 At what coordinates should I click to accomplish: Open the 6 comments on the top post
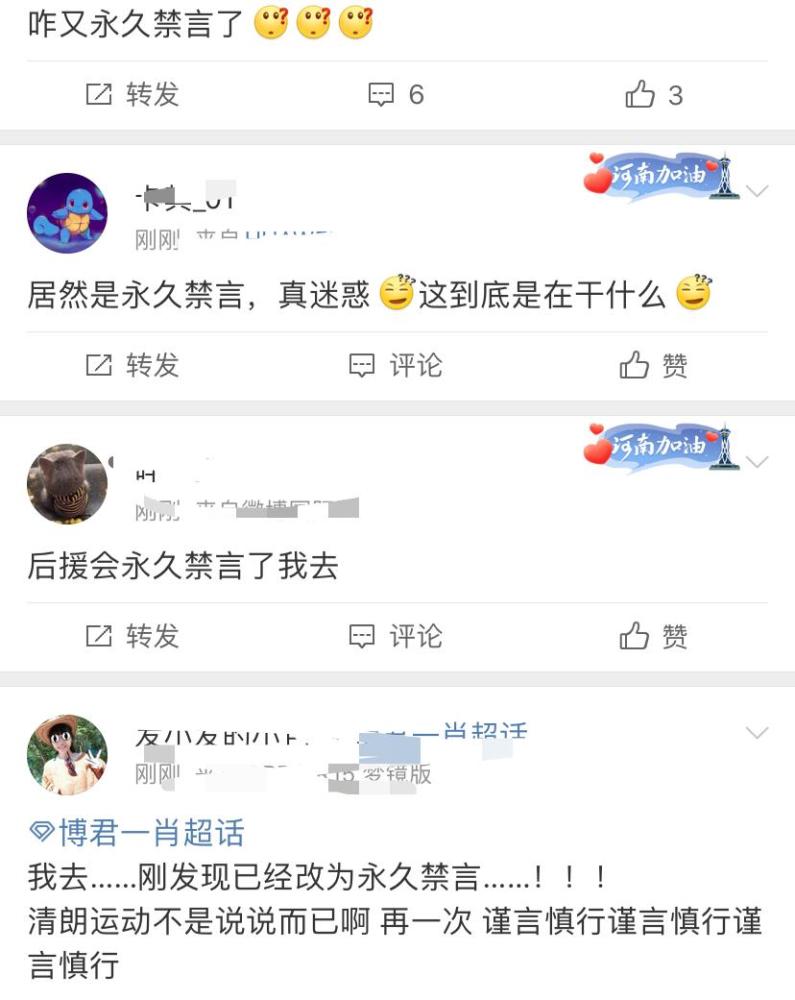(x=396, y=95)
